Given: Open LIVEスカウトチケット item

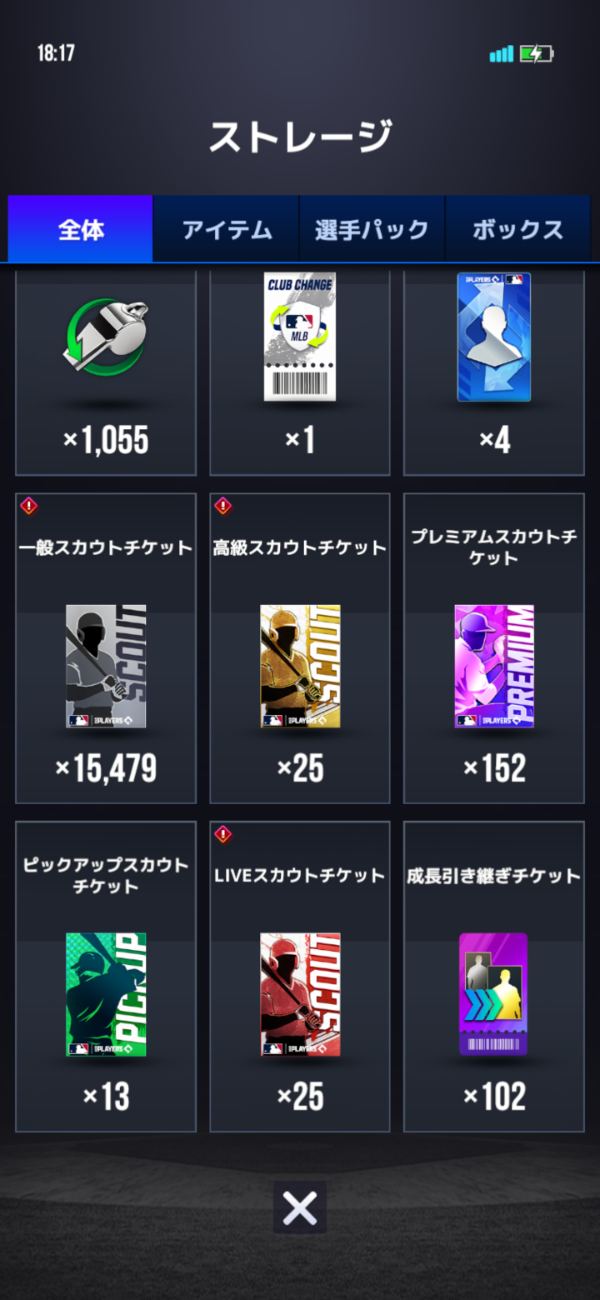Looking at the screenshot, I should pos(300,976).
